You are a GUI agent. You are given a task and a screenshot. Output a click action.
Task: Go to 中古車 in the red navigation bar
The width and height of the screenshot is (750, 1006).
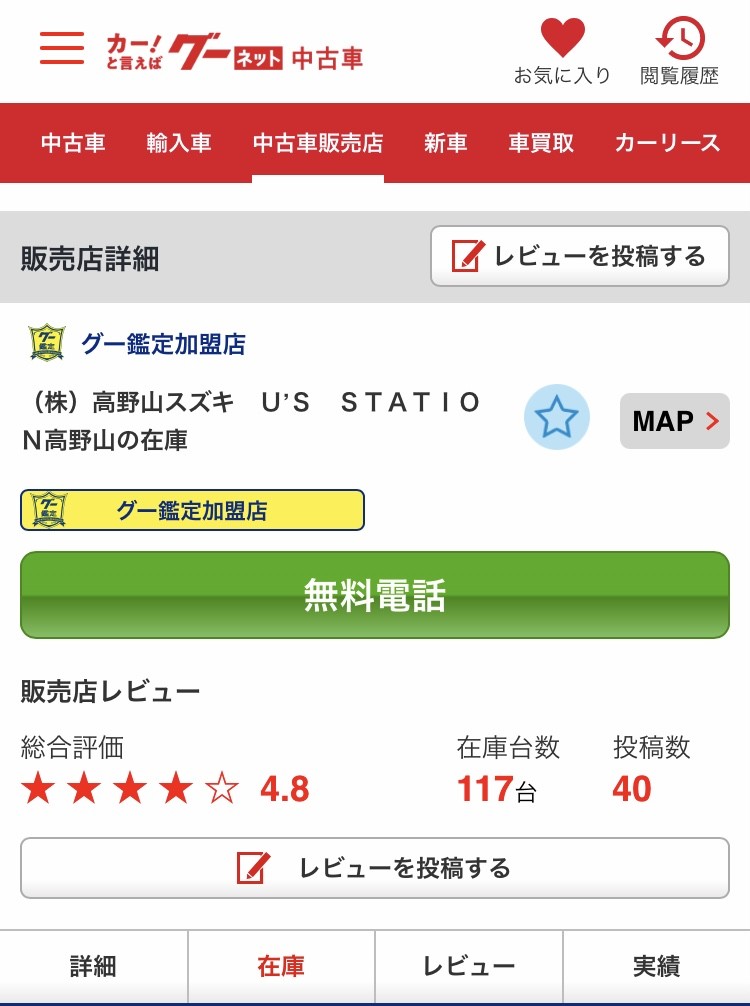(73, 143)
